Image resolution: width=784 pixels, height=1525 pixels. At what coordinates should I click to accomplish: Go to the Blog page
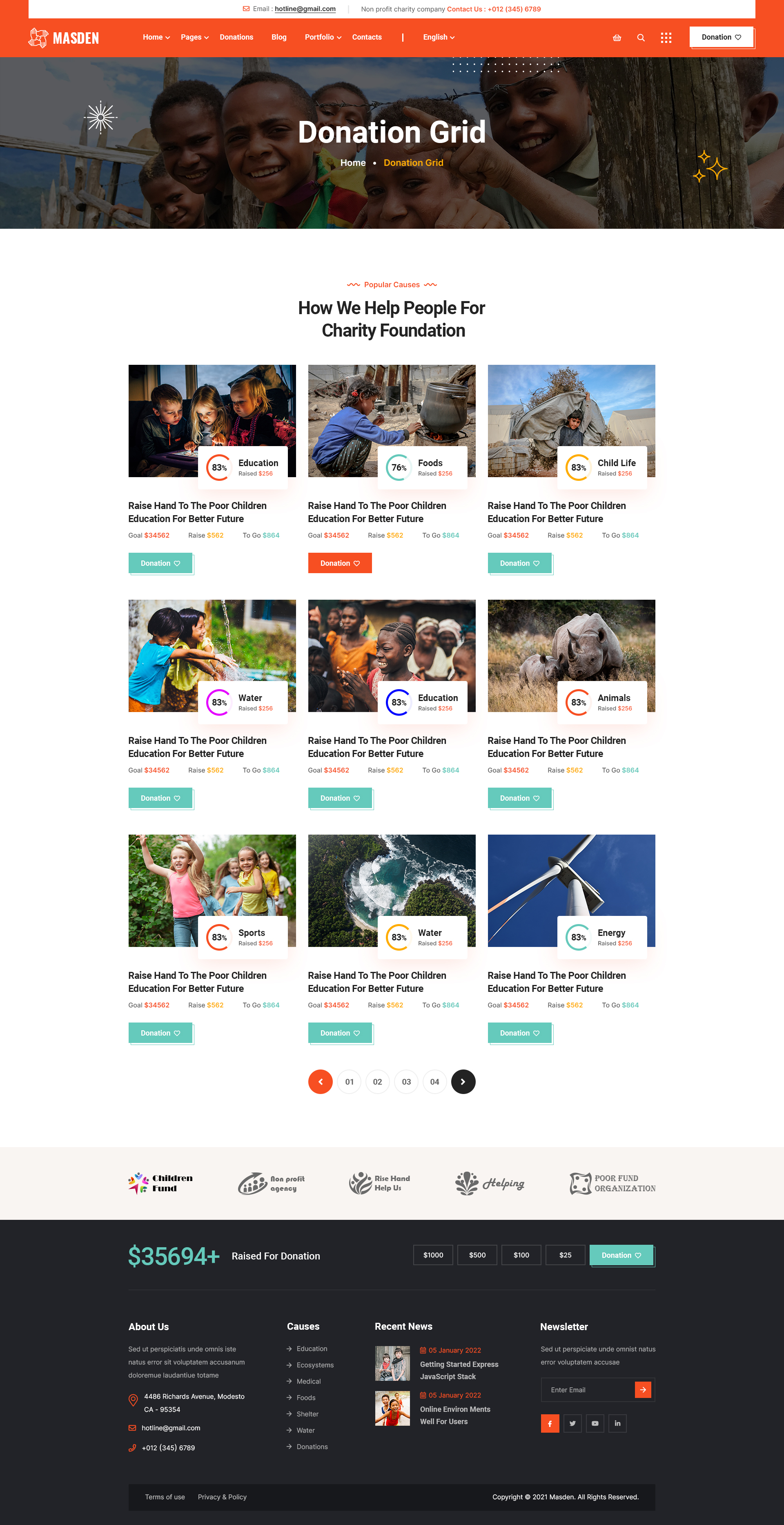pos(279,37)
